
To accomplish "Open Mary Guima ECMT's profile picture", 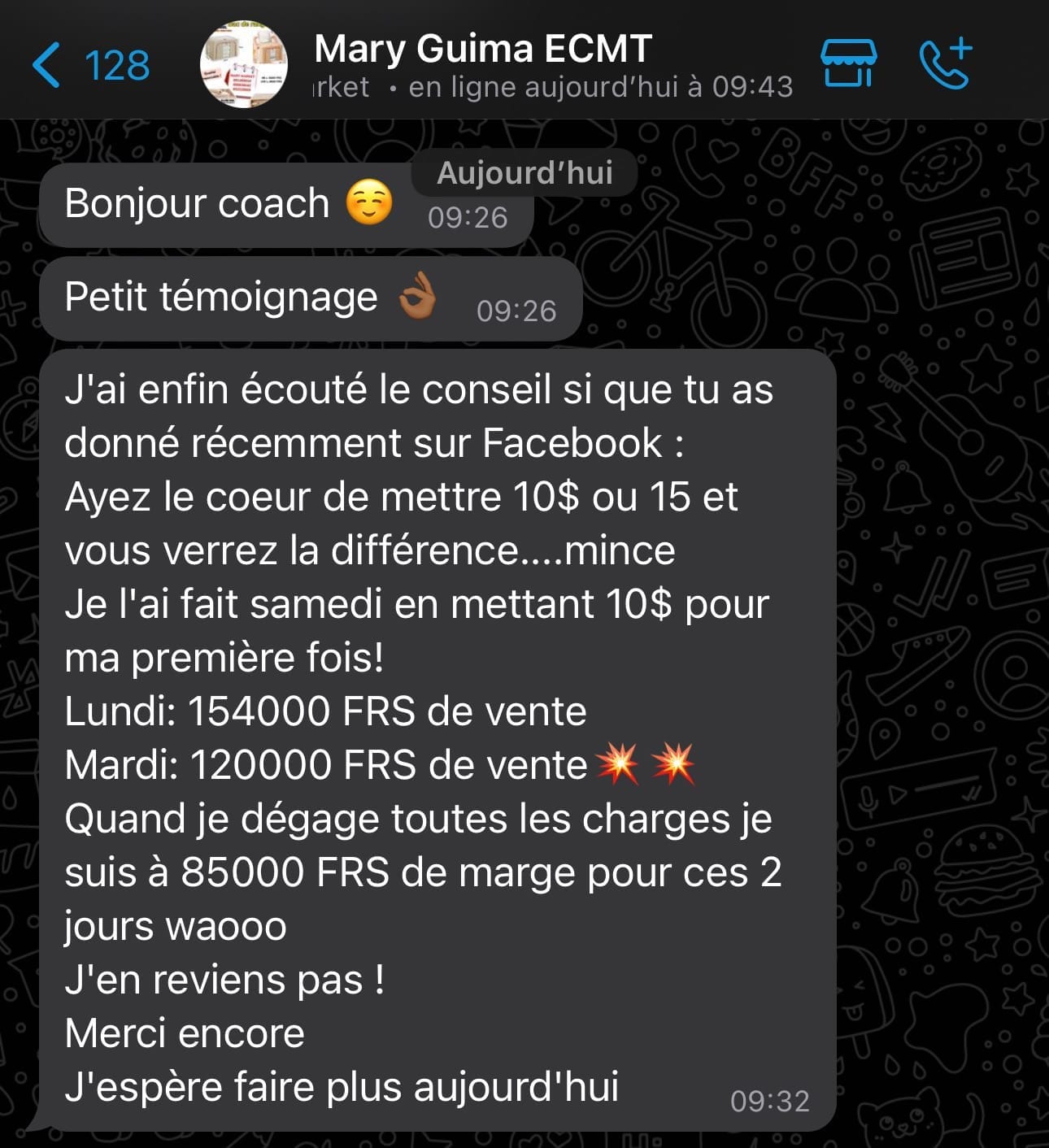I will (x=244, y=65).
